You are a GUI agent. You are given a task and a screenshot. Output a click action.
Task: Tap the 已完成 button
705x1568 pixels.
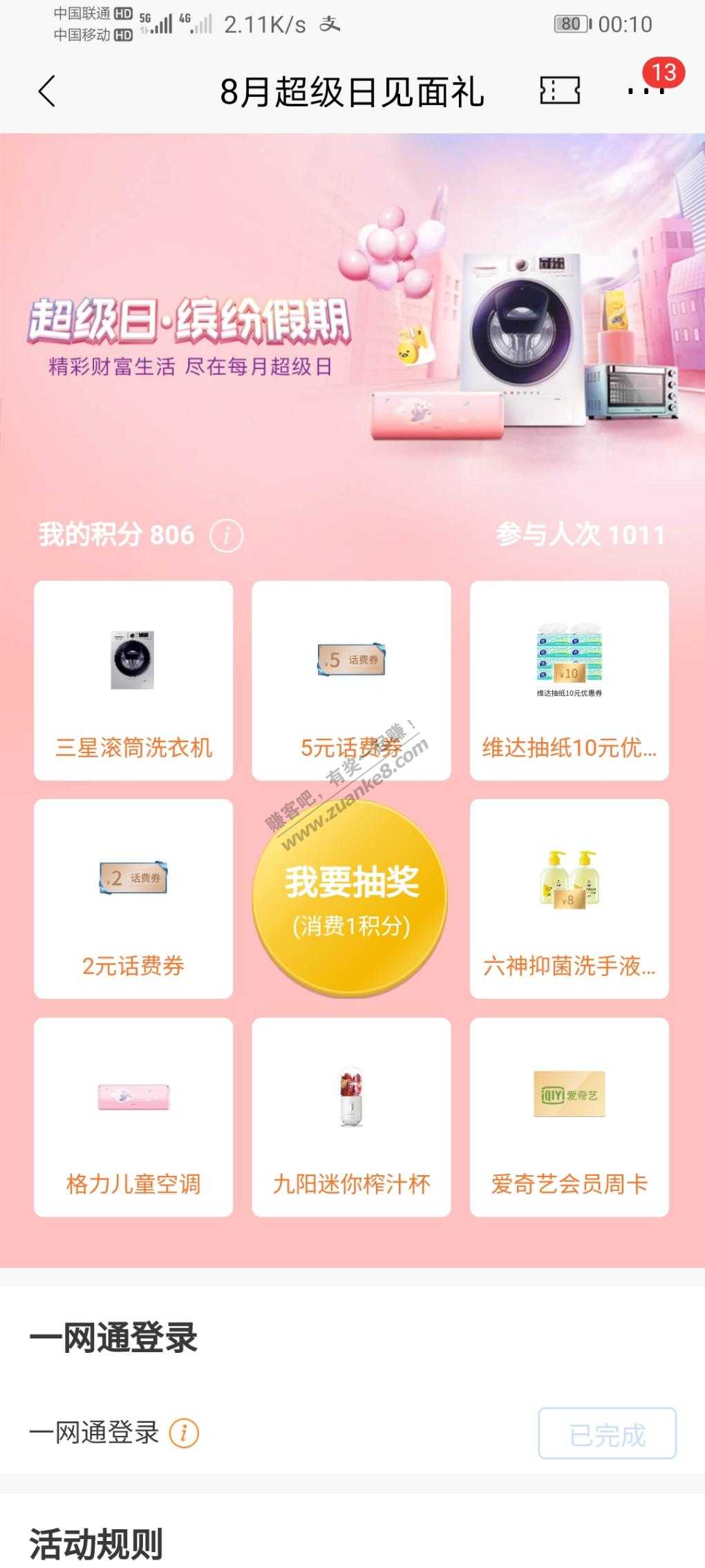(607, 1434)
